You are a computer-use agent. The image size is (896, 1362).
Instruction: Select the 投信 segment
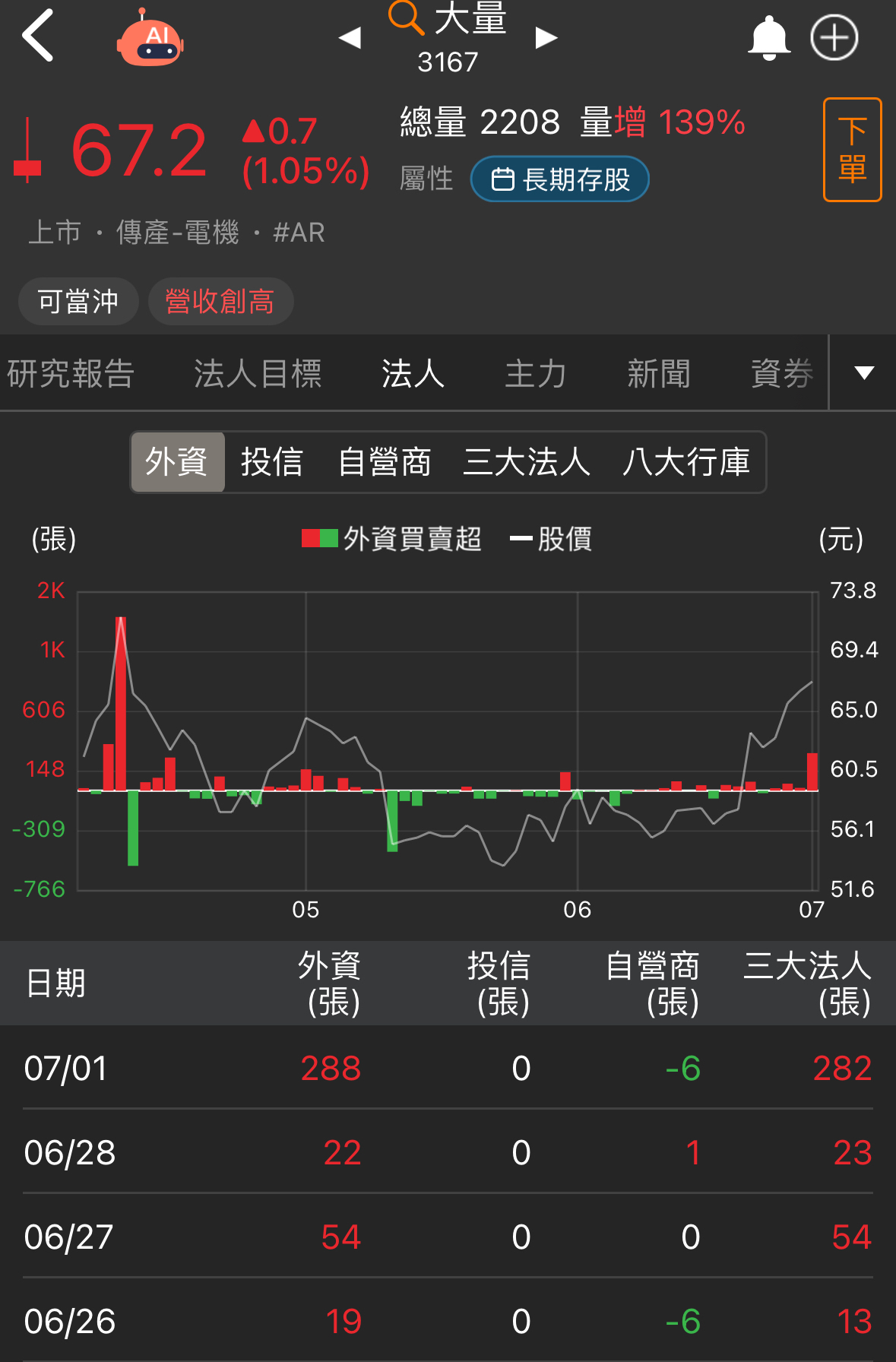click(x=272, y=462)
